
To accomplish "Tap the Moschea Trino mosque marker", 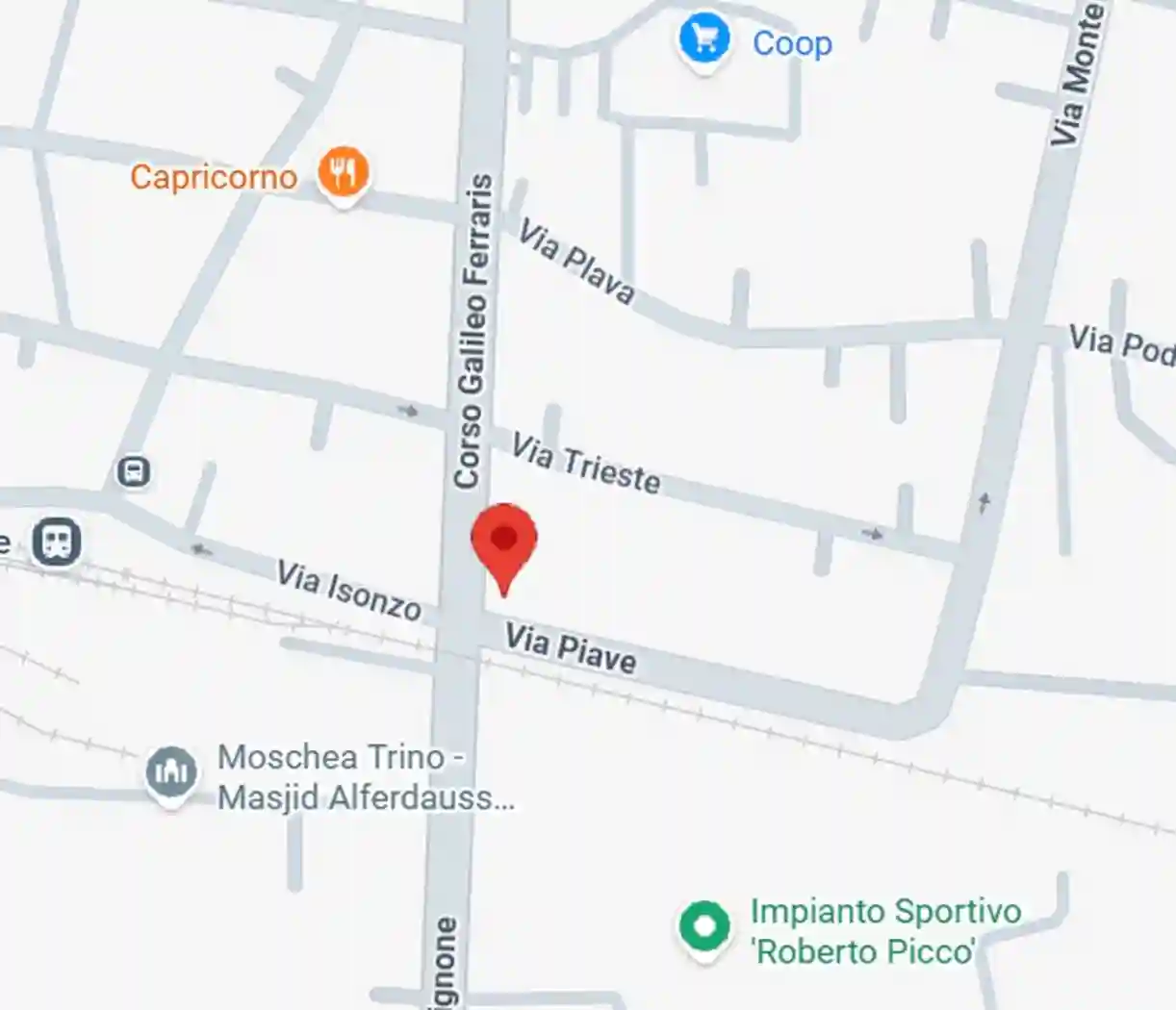I will click(172, 772).
